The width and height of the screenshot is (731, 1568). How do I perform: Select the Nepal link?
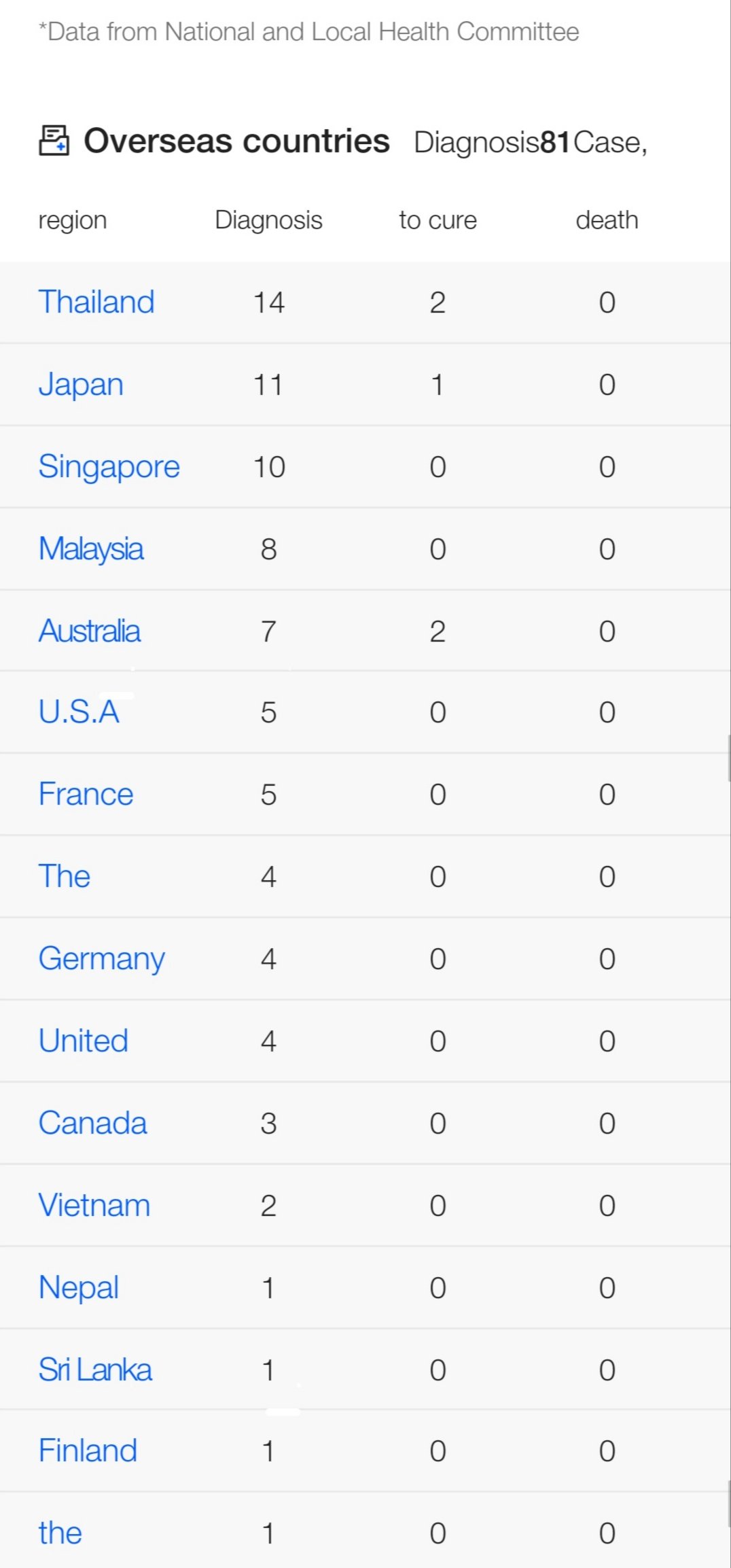(79, 1288)
